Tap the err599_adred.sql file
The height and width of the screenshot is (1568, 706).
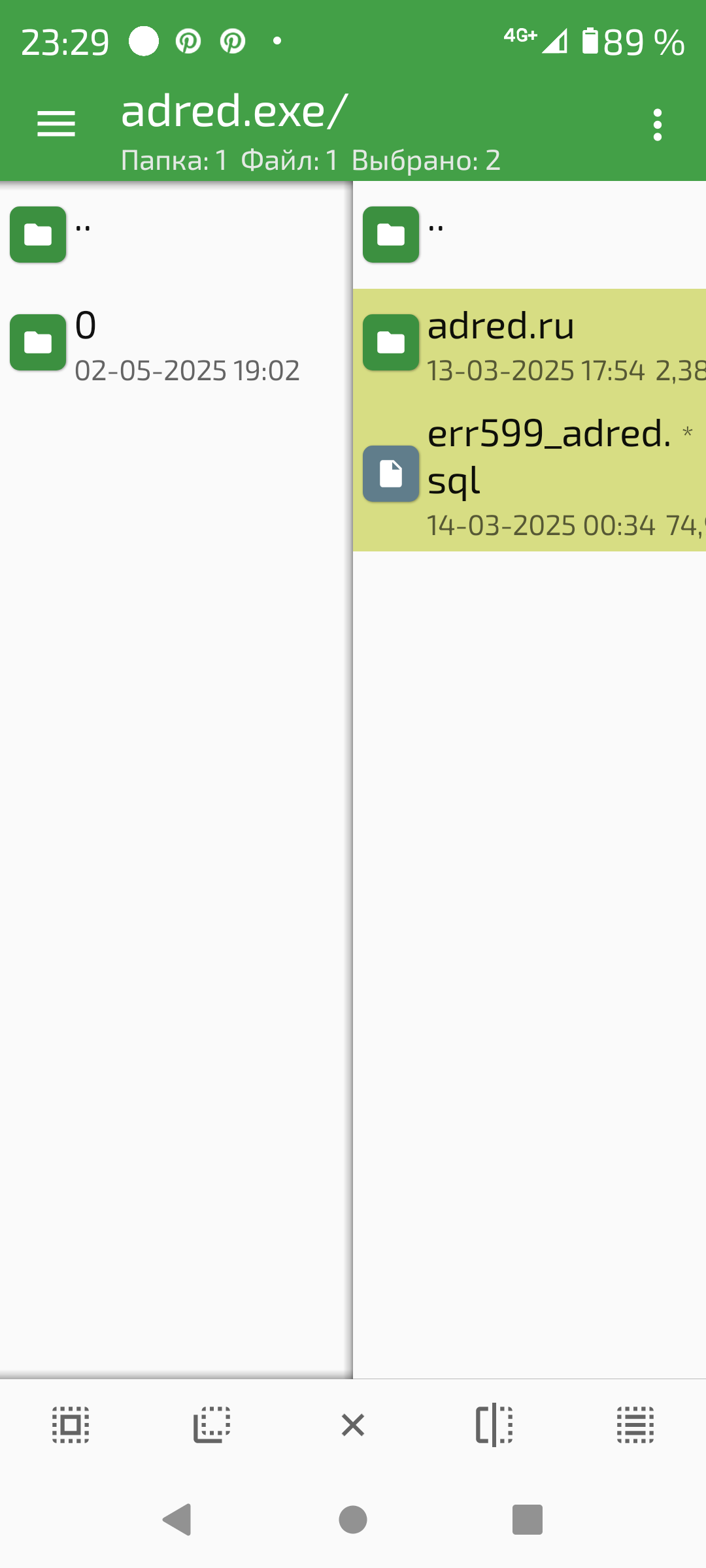(529, 474)
